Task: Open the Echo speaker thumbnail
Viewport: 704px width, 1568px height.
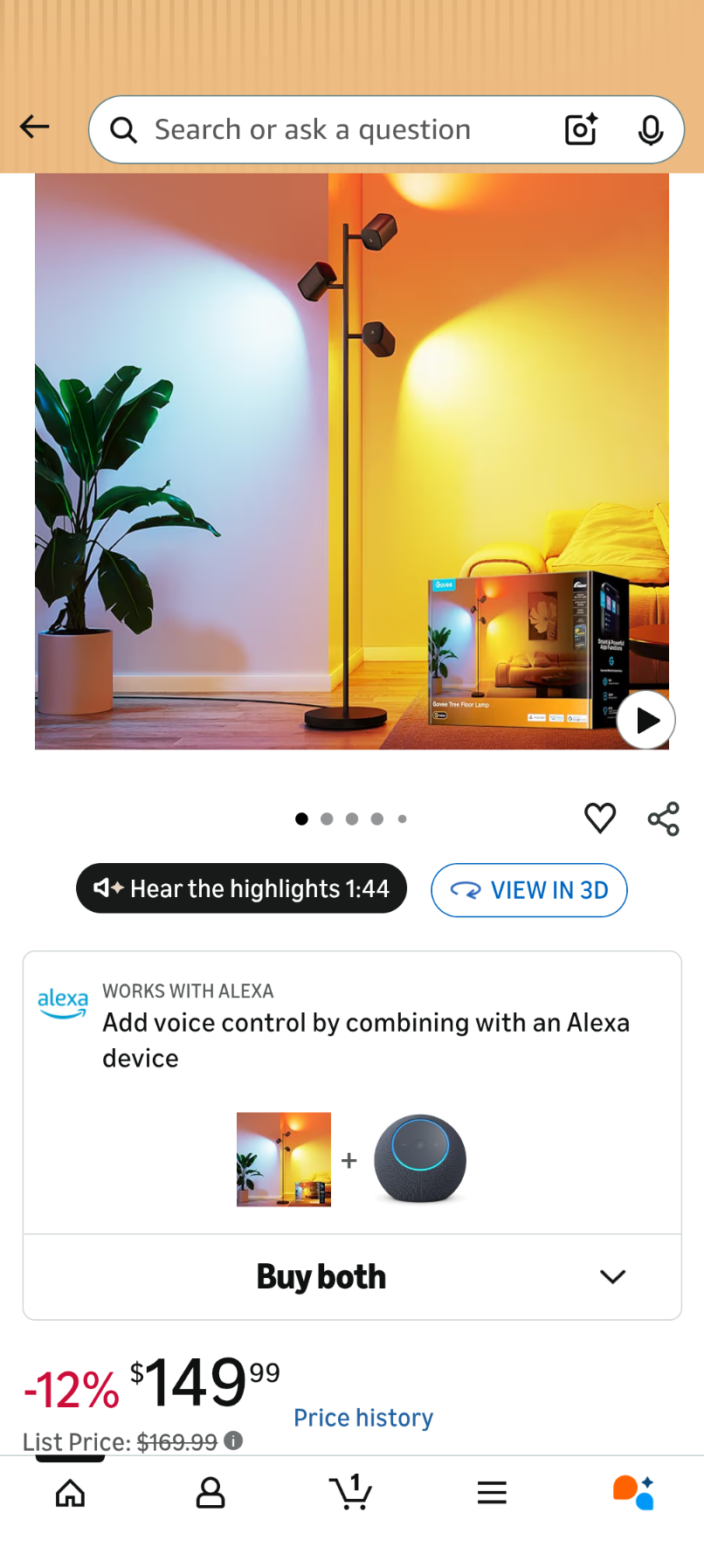Action: [x=420, y=1159]
